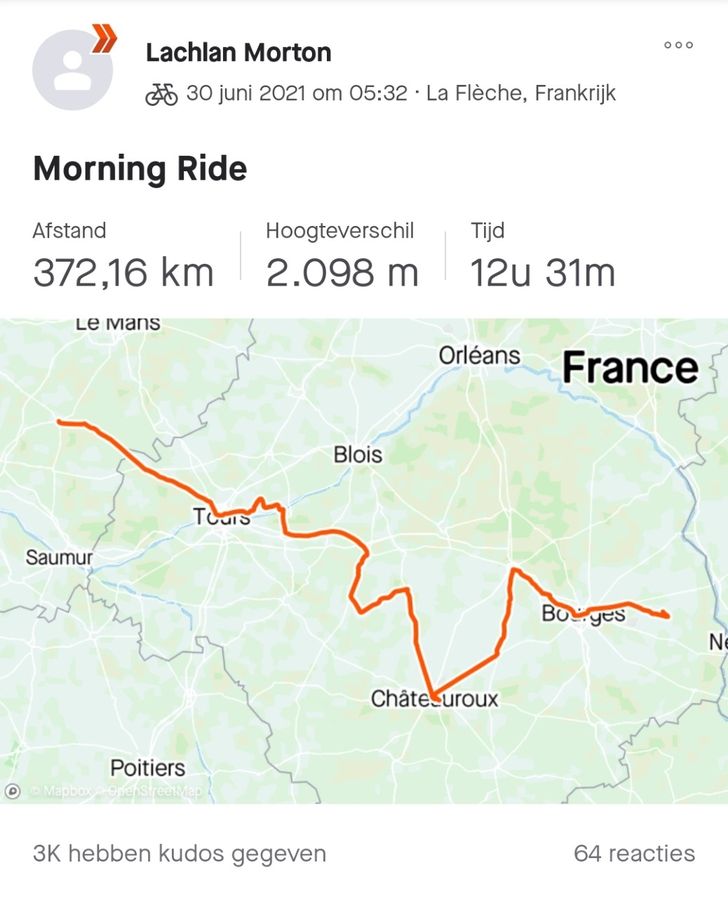Open Lachlan Morton's athlete name link
The image size is (728, 898).
pos(238,52)
